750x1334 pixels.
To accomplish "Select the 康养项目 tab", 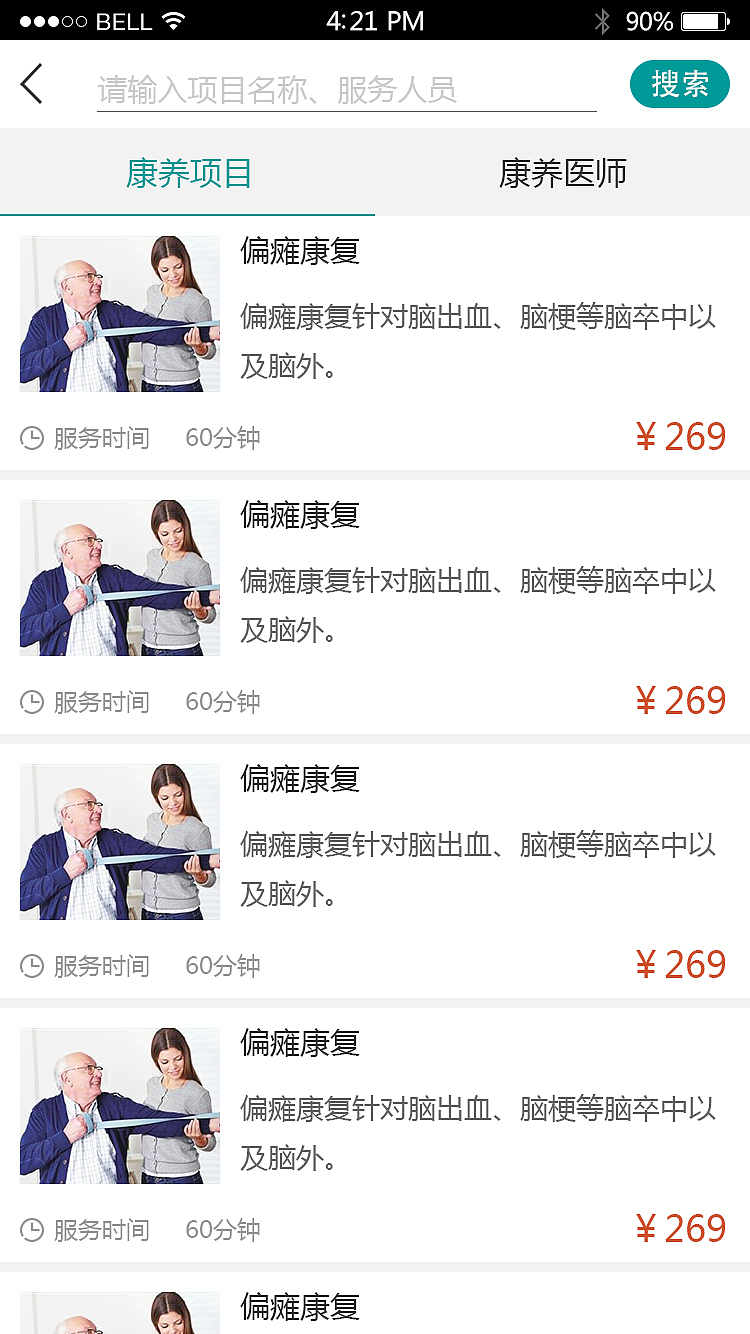I will 187,172.
